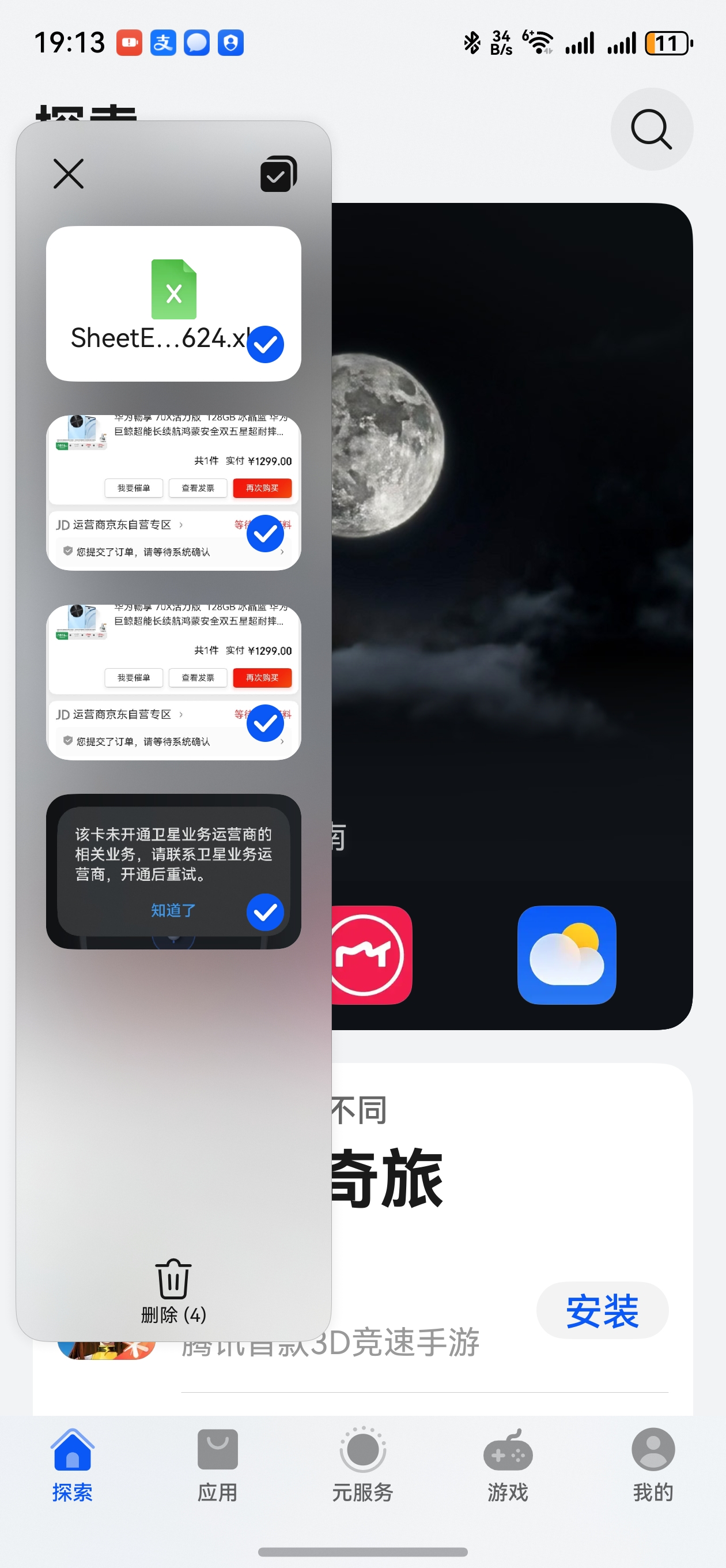The height and width of the screenshot is (1568, 726).
Task: Open the search magnifier icon
Action: (651, 129)
